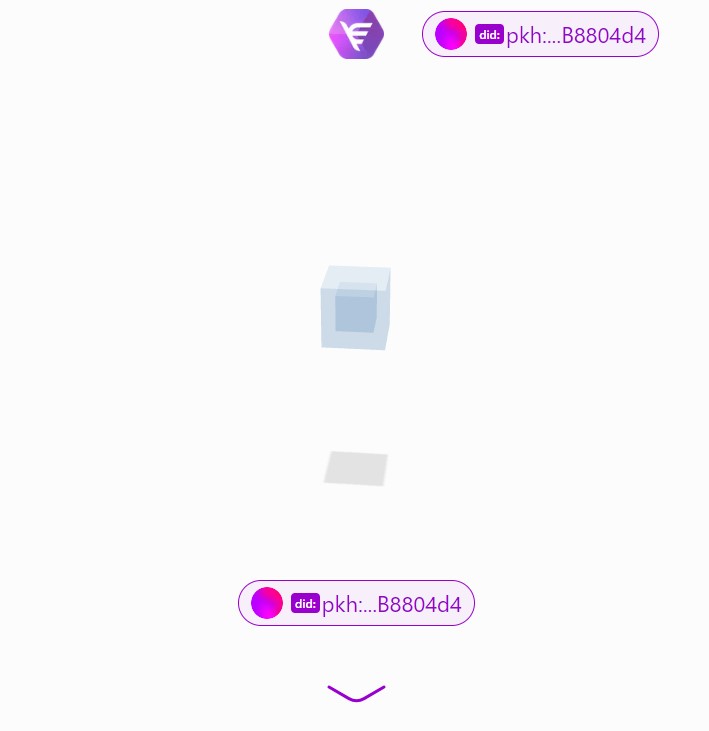Open the header did:pkh account chip
Screen dimensions: 709x731
540,34
